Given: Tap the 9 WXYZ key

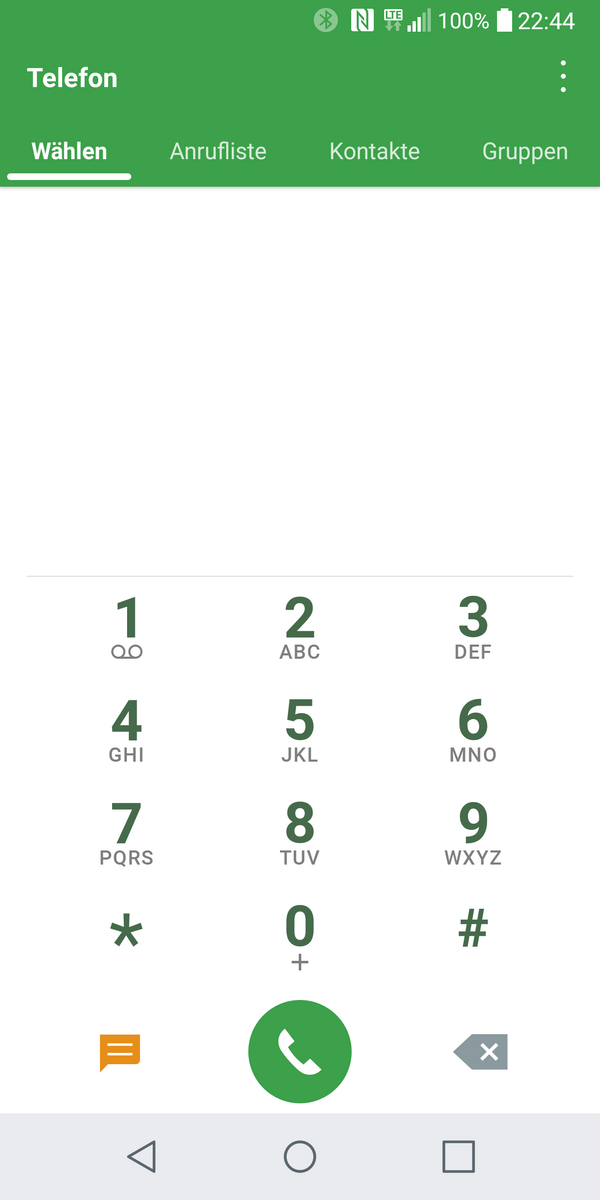Looking at the screenshot, I should [x=473, y=834].
